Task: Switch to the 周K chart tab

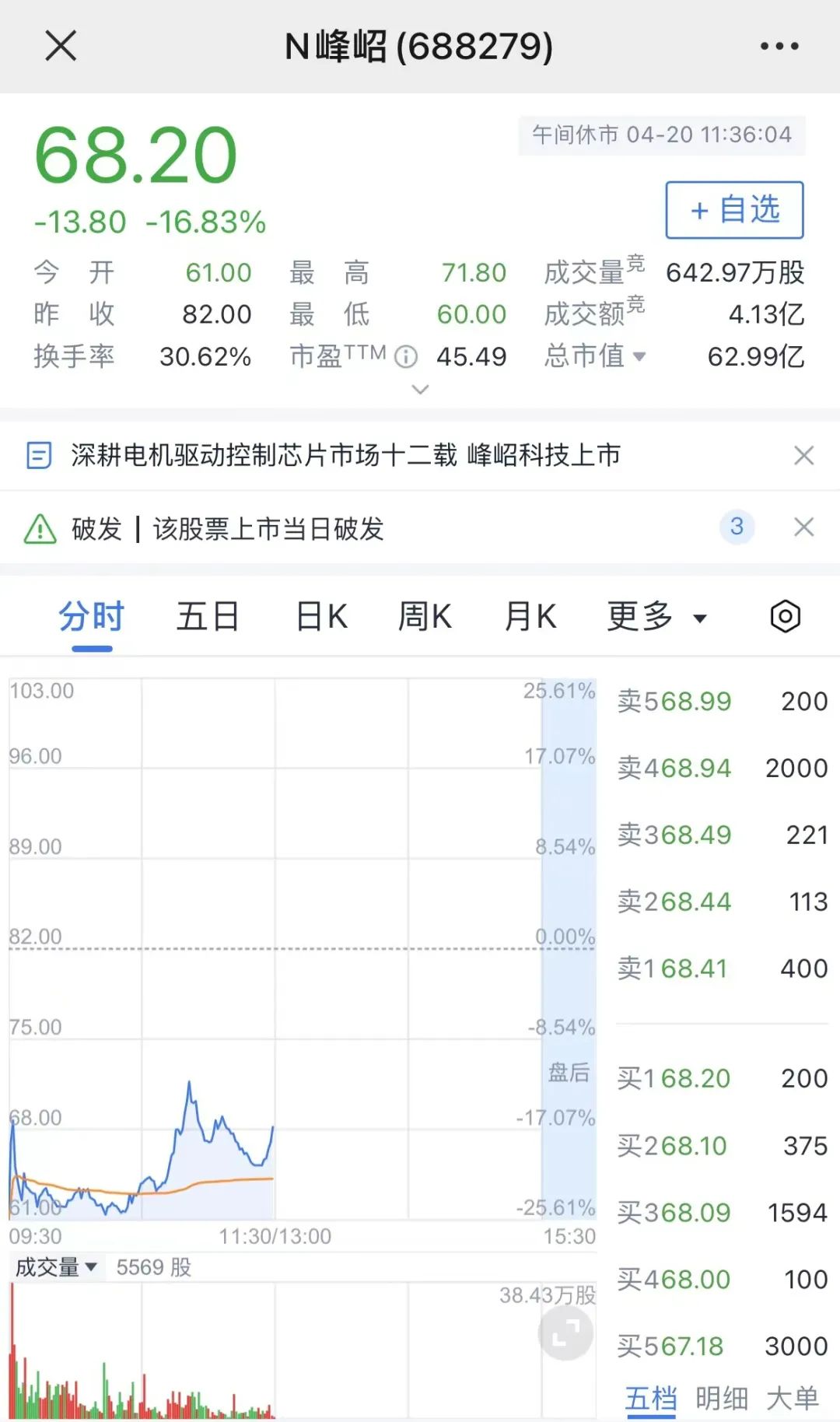Action: [425, 617]
